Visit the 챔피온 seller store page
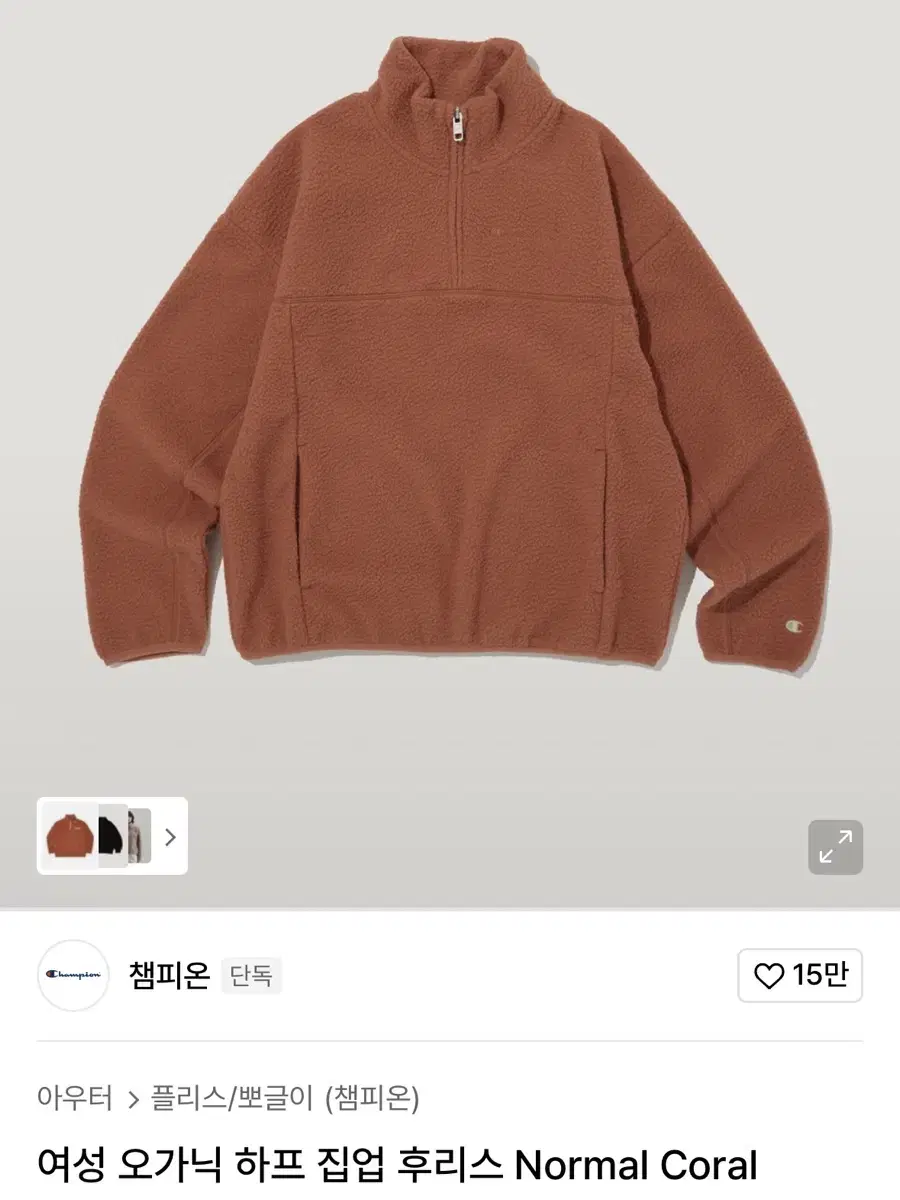Image resolution: width=900 pixels, height=1200 pixels. (170, 975)
